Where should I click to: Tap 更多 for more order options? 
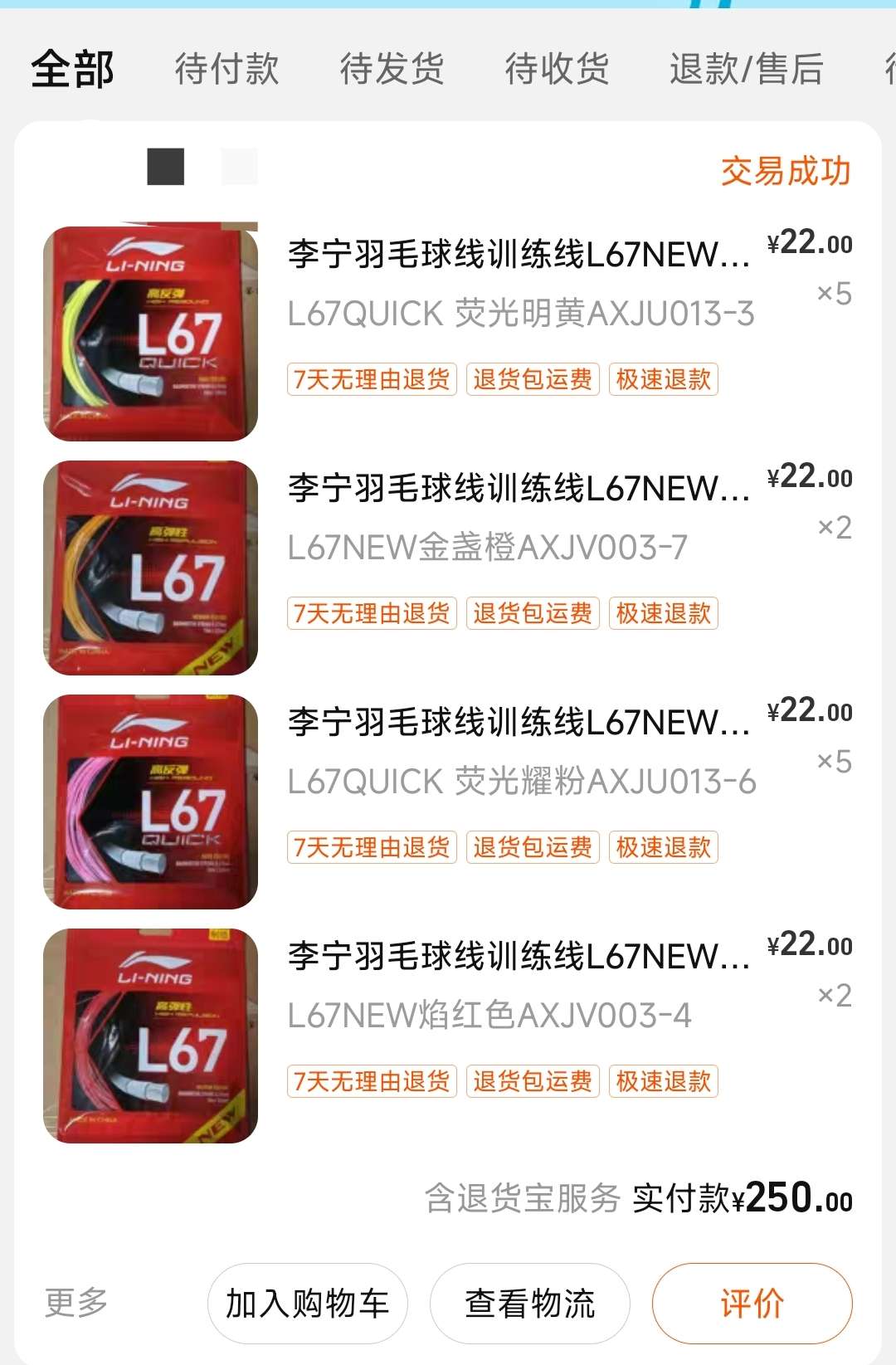75,1303
